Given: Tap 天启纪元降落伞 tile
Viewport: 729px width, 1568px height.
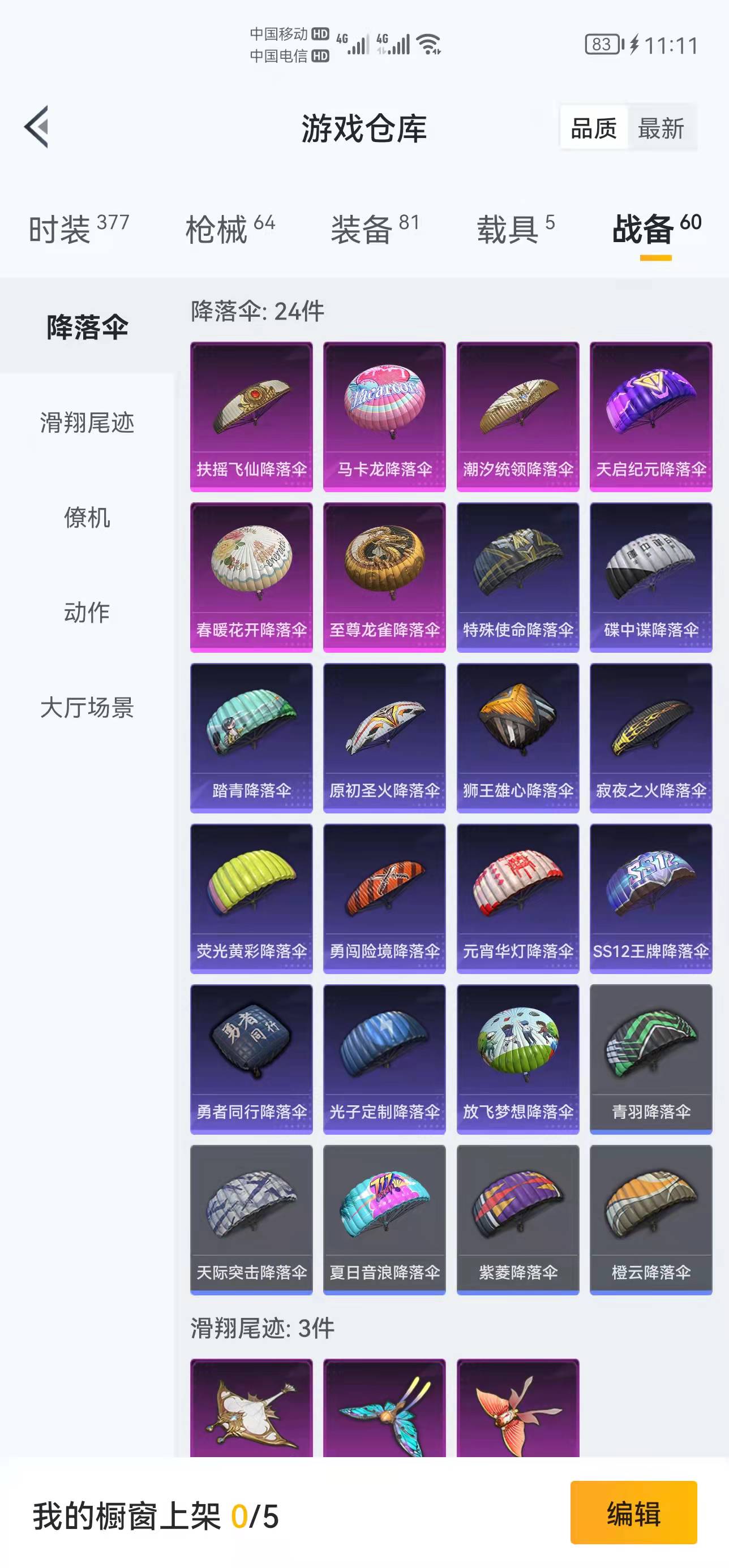Looking at the screenshot, I should [650, 416].
